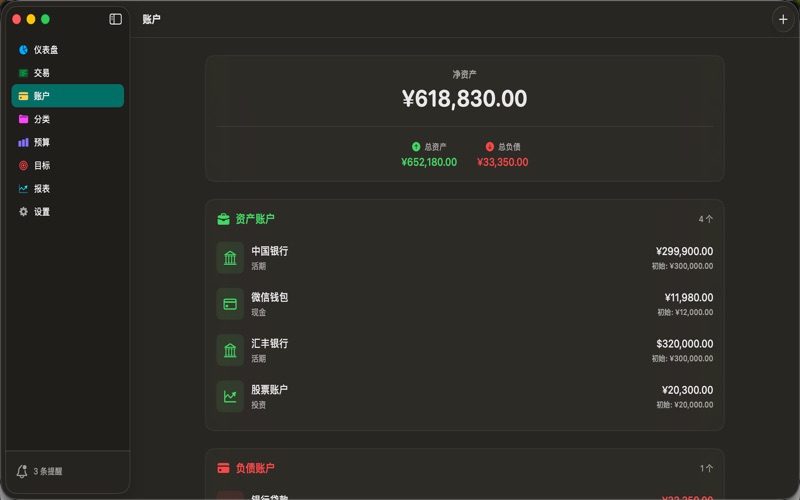Open 股票账户 investment account
The height and width of the screenshot is (500, 800).
(464, 396)
